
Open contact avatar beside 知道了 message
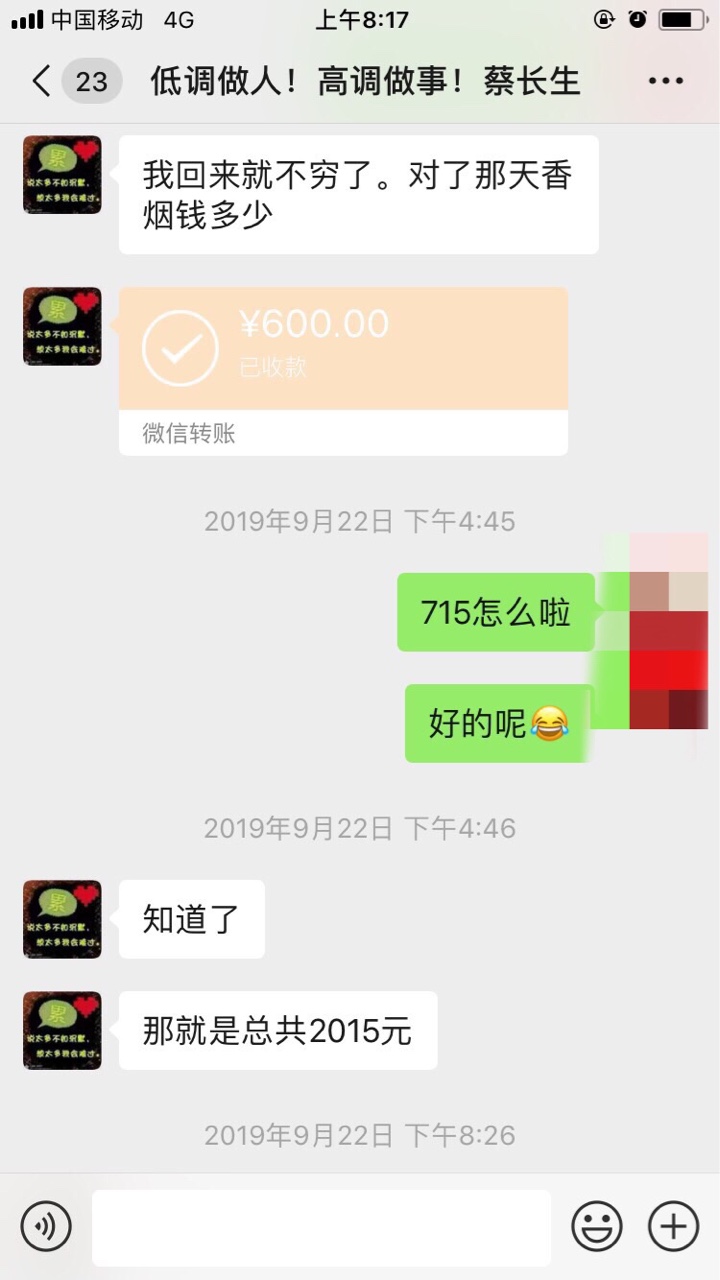pyautogui.click(x=62, y=919)
